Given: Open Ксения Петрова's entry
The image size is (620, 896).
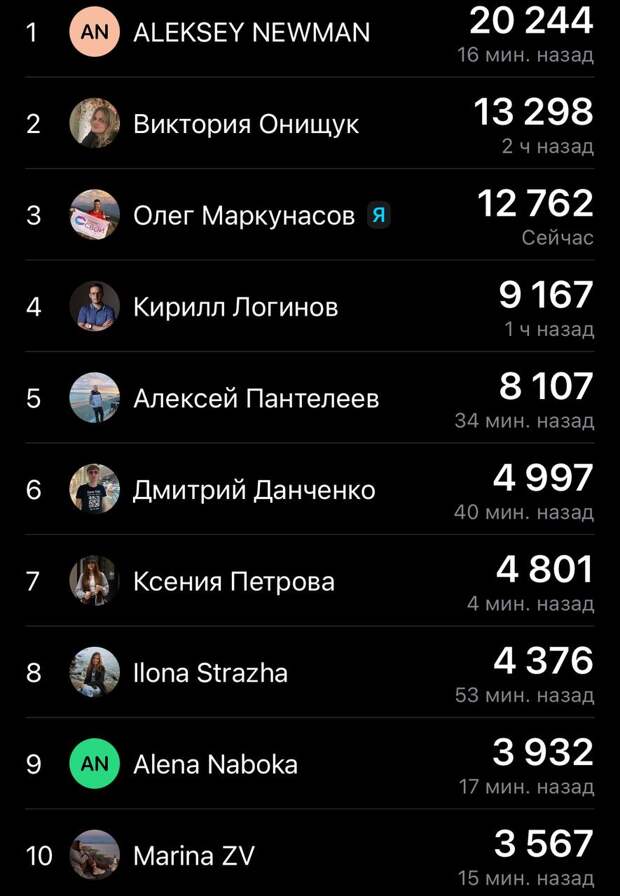Looking at the screenshot, I should click(234, 581).
